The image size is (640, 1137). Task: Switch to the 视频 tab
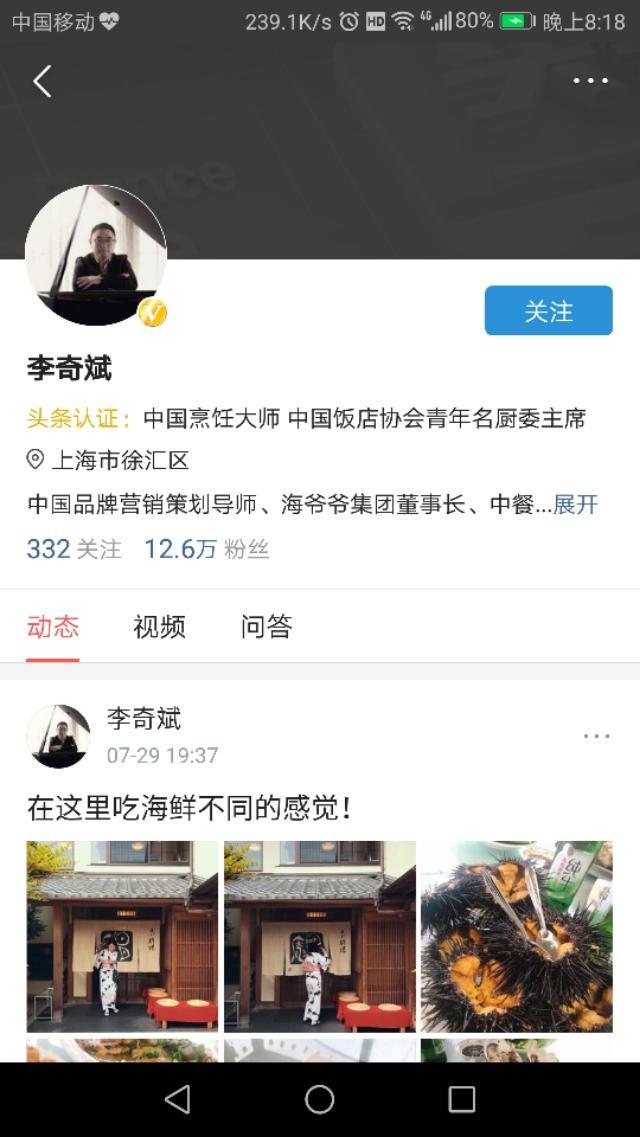(159, 627)
